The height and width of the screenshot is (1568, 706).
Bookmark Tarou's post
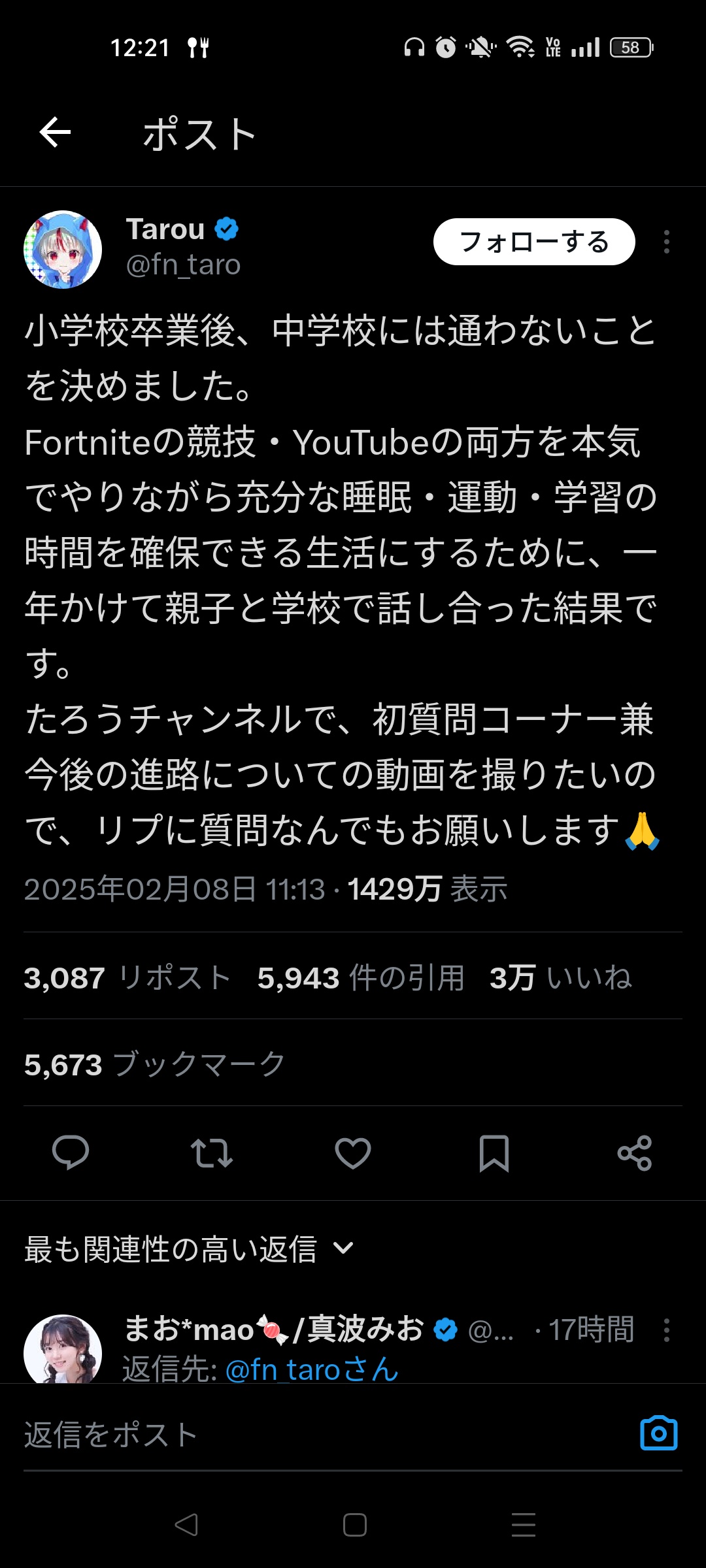pos(494,1152)
